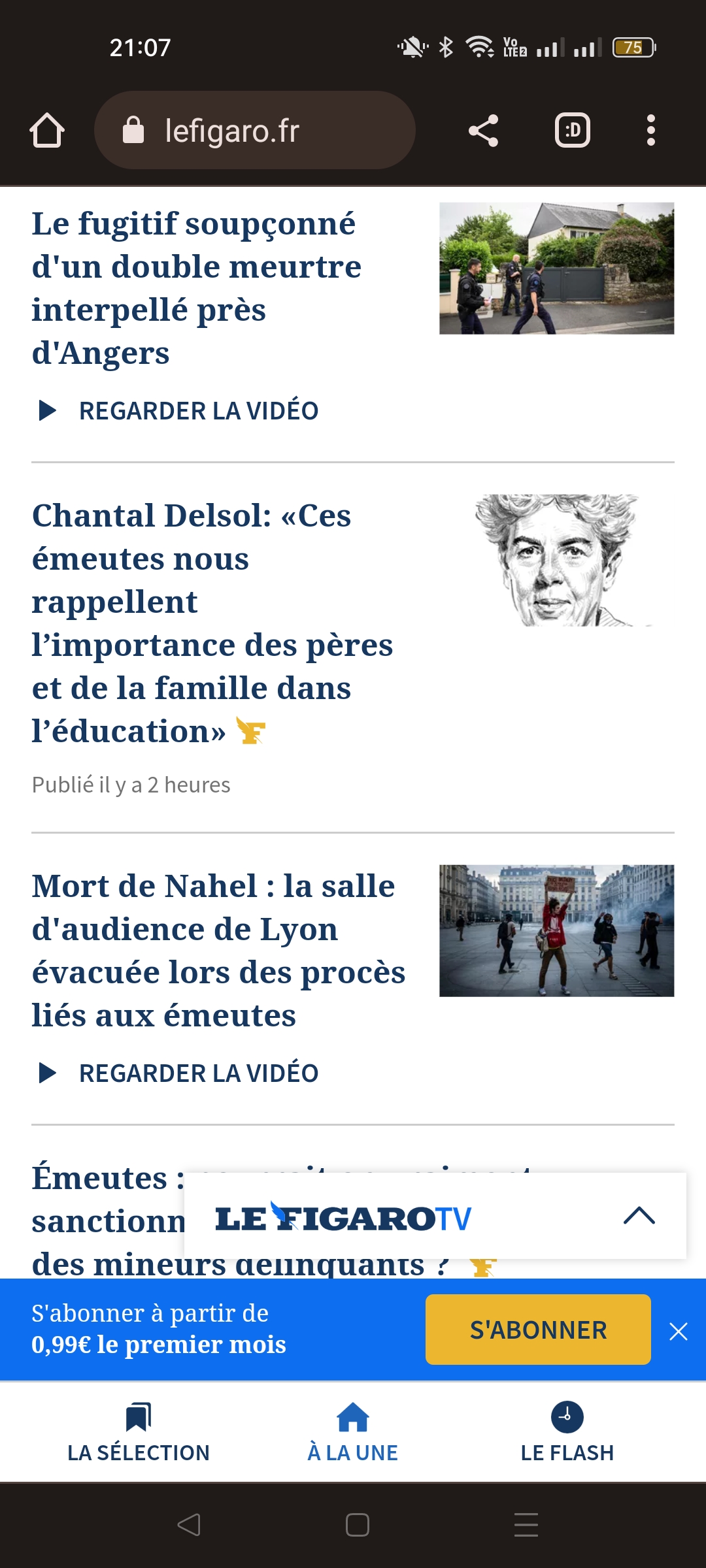Open the Mort de Nahel Lyon article

point(218,950)
